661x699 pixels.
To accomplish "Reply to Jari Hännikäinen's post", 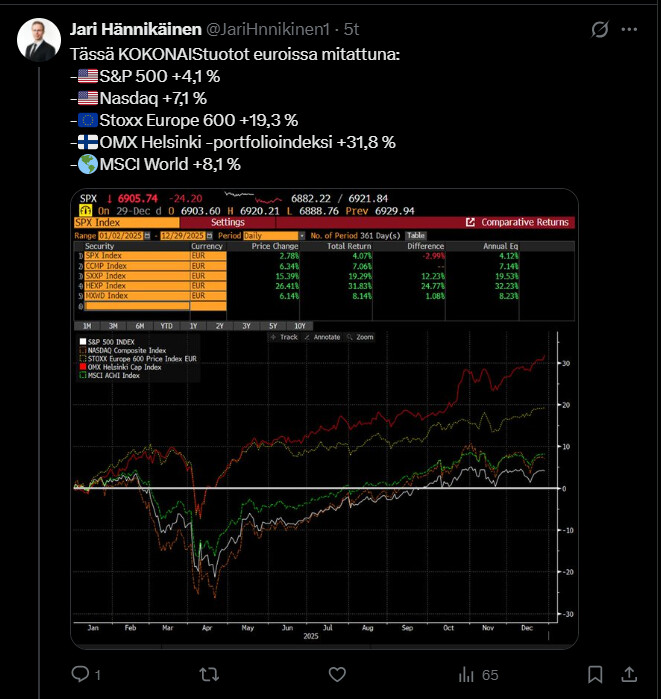I will tap(80, 675).
